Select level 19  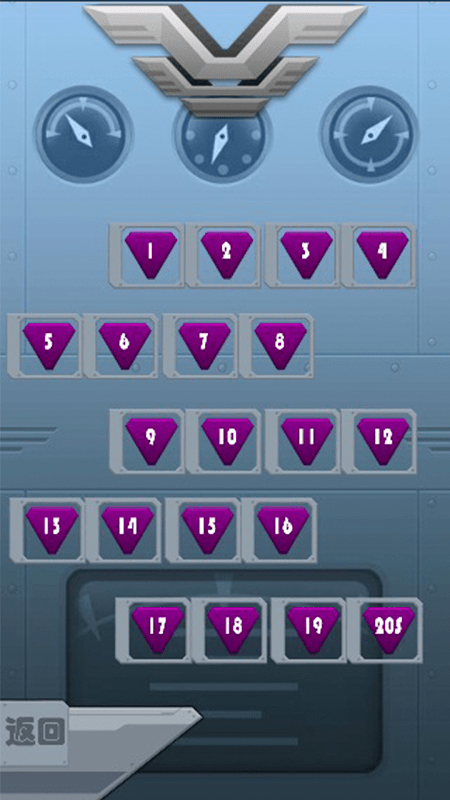click(x=309, y=631)
